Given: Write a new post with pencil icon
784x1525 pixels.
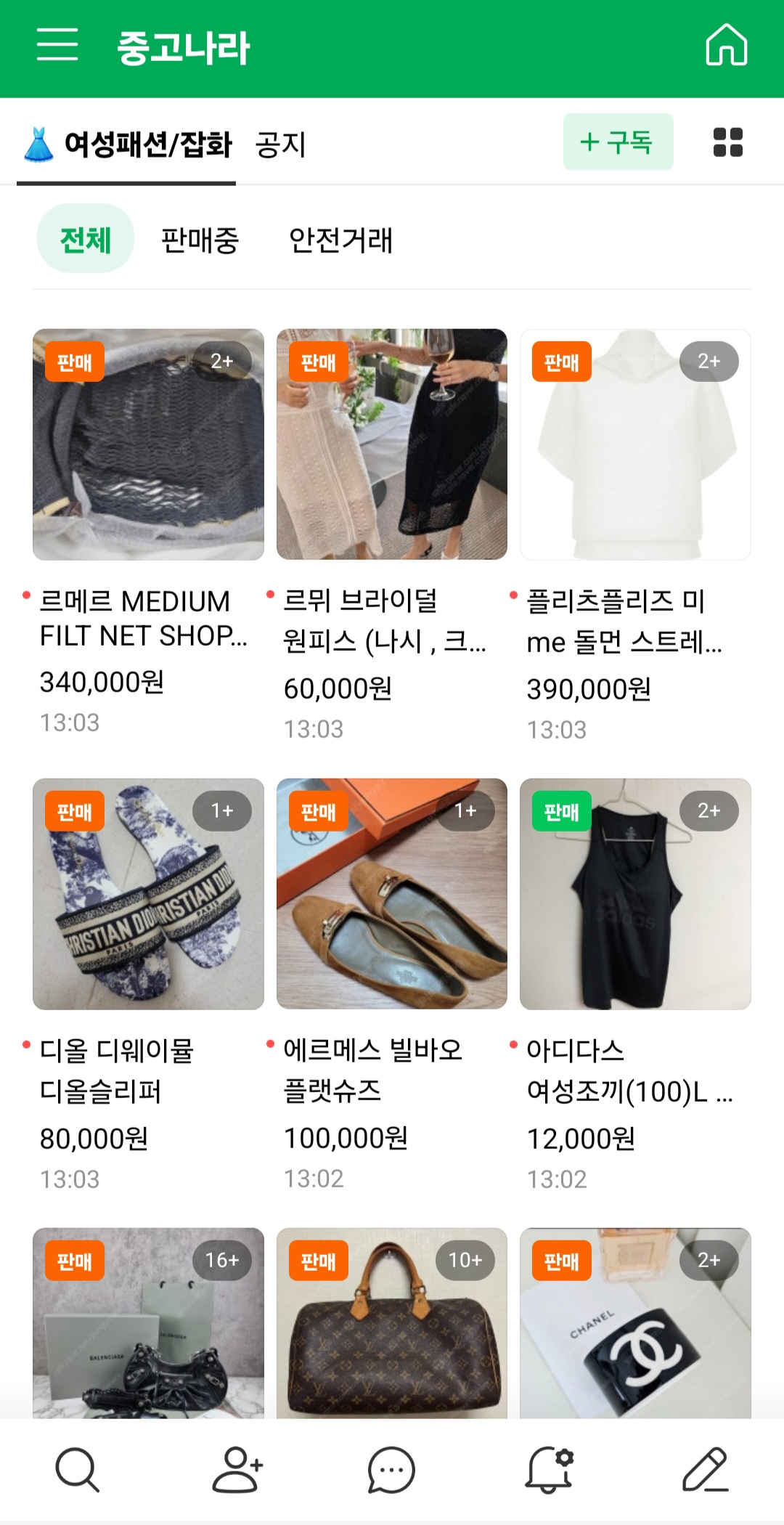Looking at the screenshot, I should click(705, 1471).
